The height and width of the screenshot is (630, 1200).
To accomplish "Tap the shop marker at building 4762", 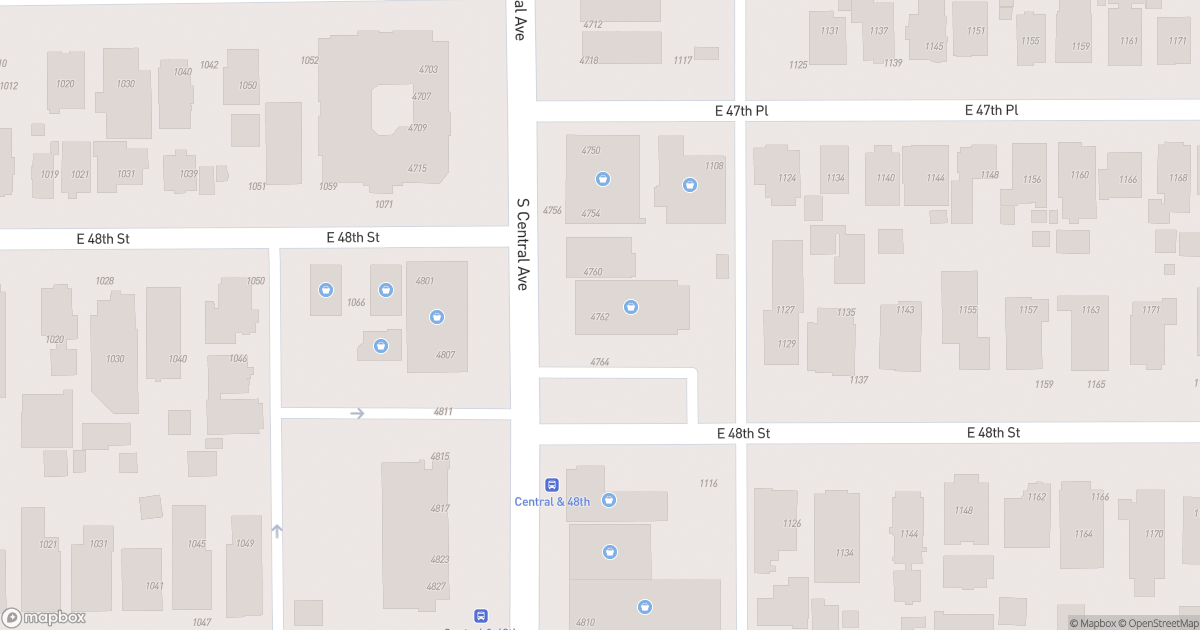I will (x=631, y=307).
